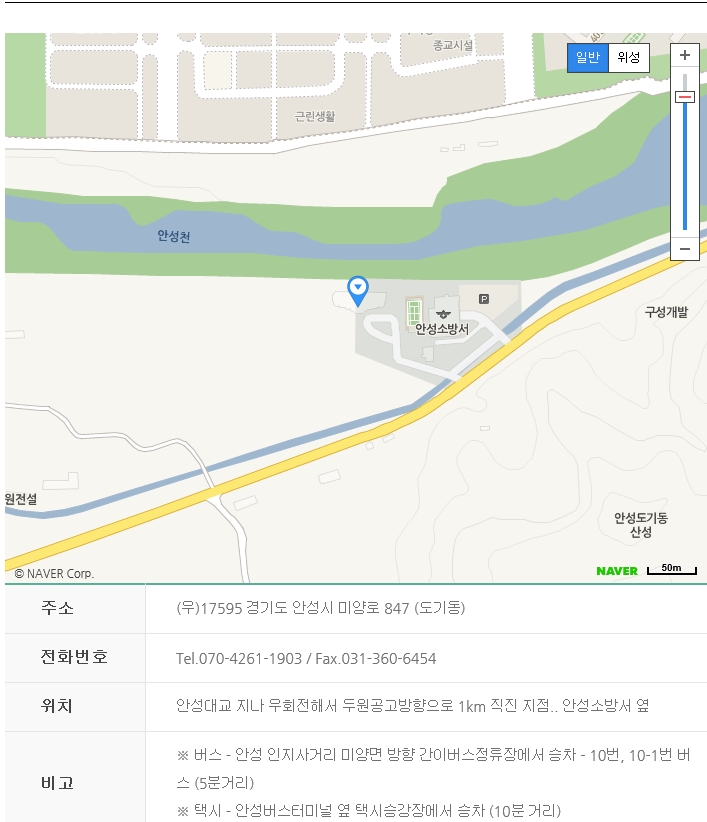707x822 pixels.
Task: Switch map to 일반 view
Action: pyautogui.click(x=587, y=58)
